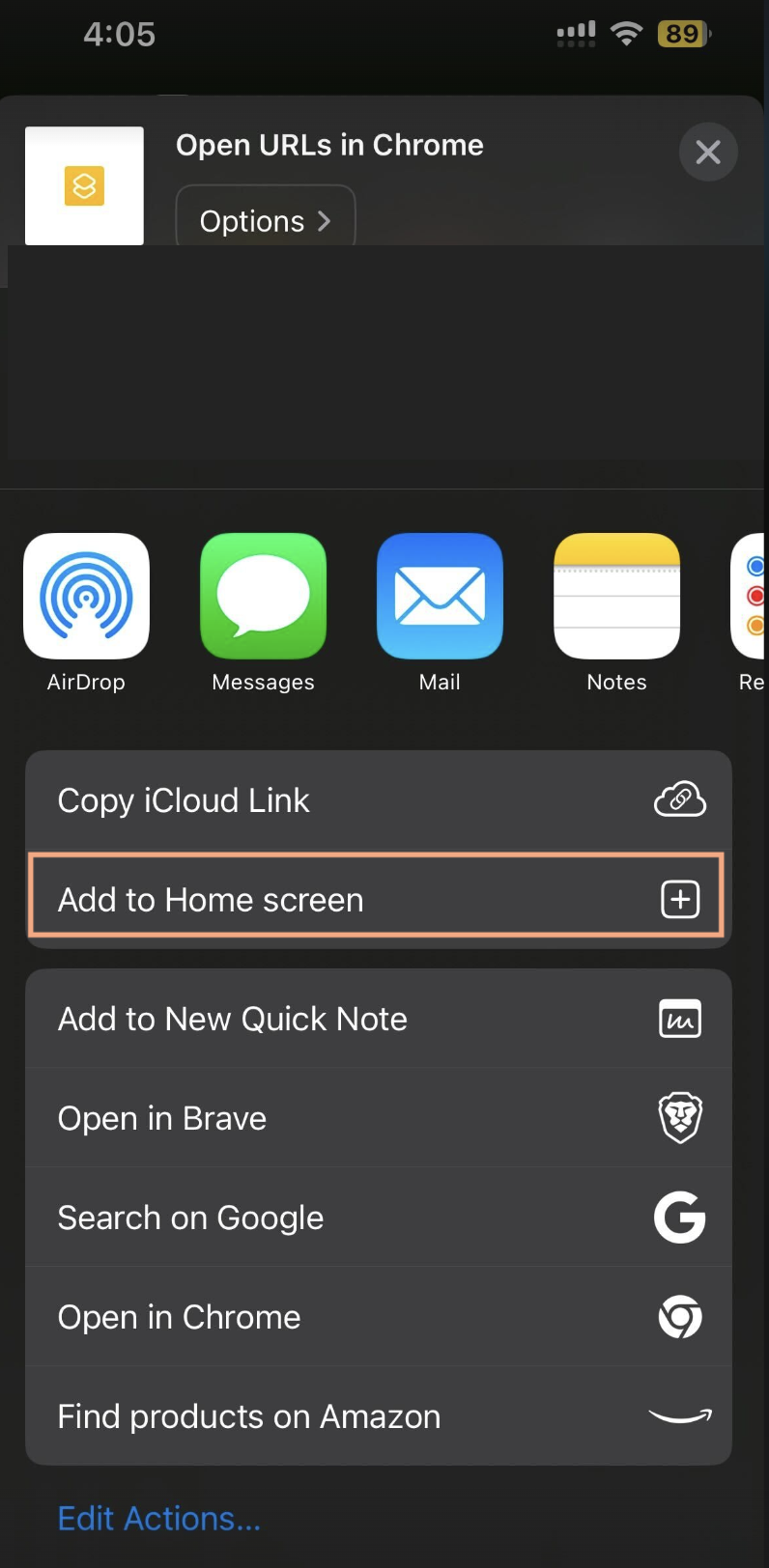Viewport: 769px width, 1568px height.
Task: Open Edit Actions link
Action: pyautogui.click(x=159, y=1518)
